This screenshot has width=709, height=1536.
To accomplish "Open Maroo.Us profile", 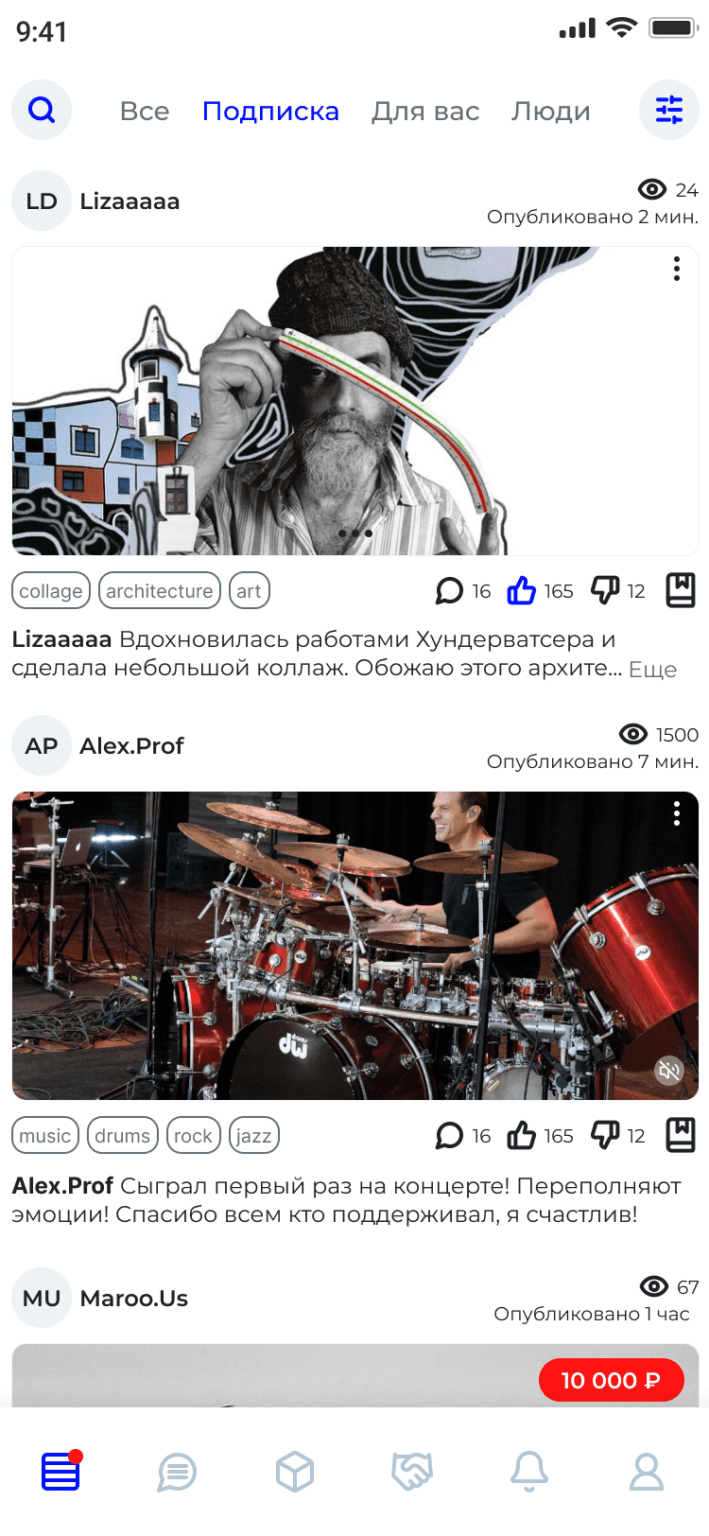I will click(x=41, y=1298).
